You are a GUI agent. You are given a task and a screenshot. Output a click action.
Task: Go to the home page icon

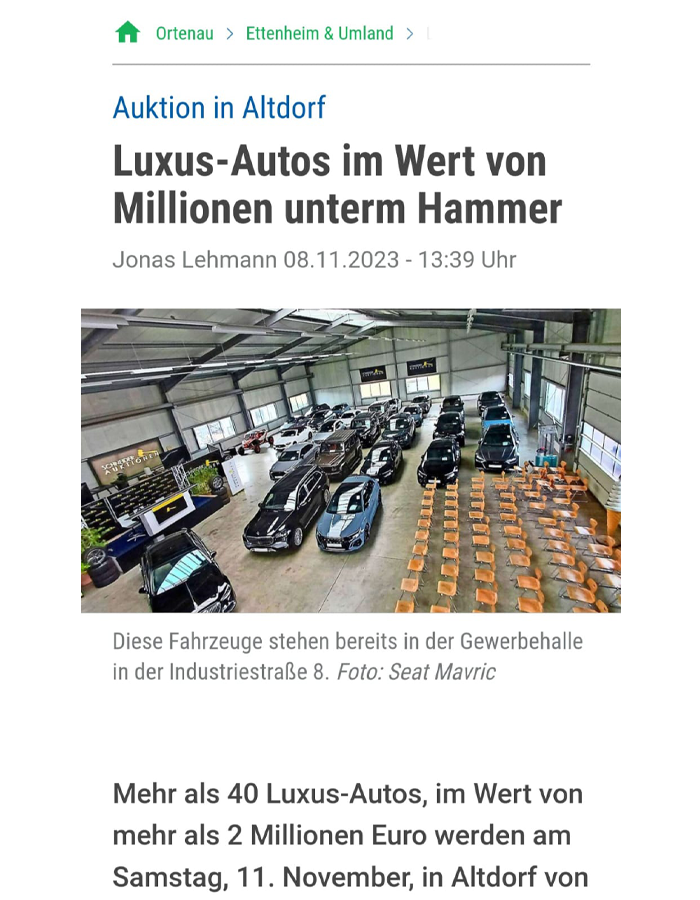(x=128, y=33)
